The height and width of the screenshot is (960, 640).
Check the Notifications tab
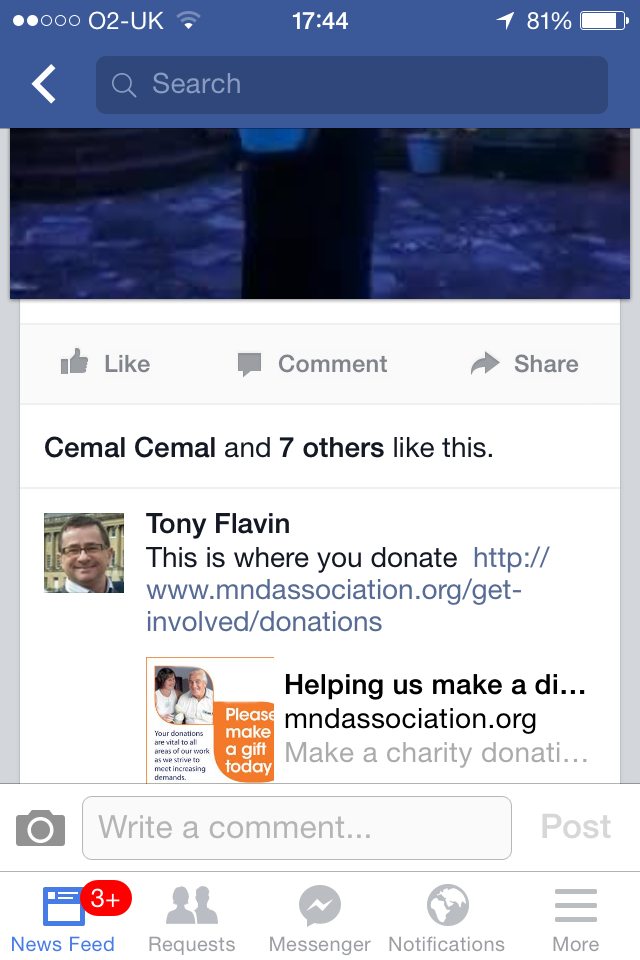point(447,918)
